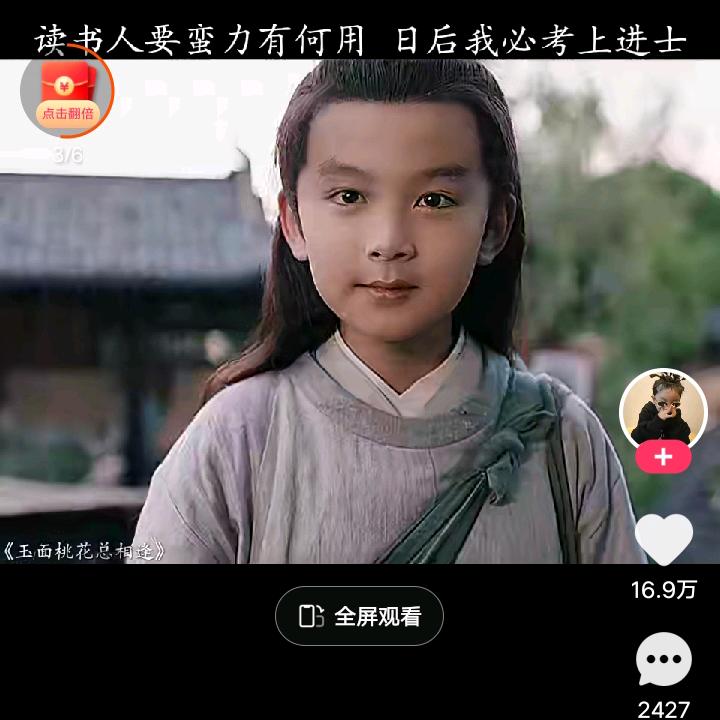
Task: Like this video with the heart
Action: pos(664,540)
